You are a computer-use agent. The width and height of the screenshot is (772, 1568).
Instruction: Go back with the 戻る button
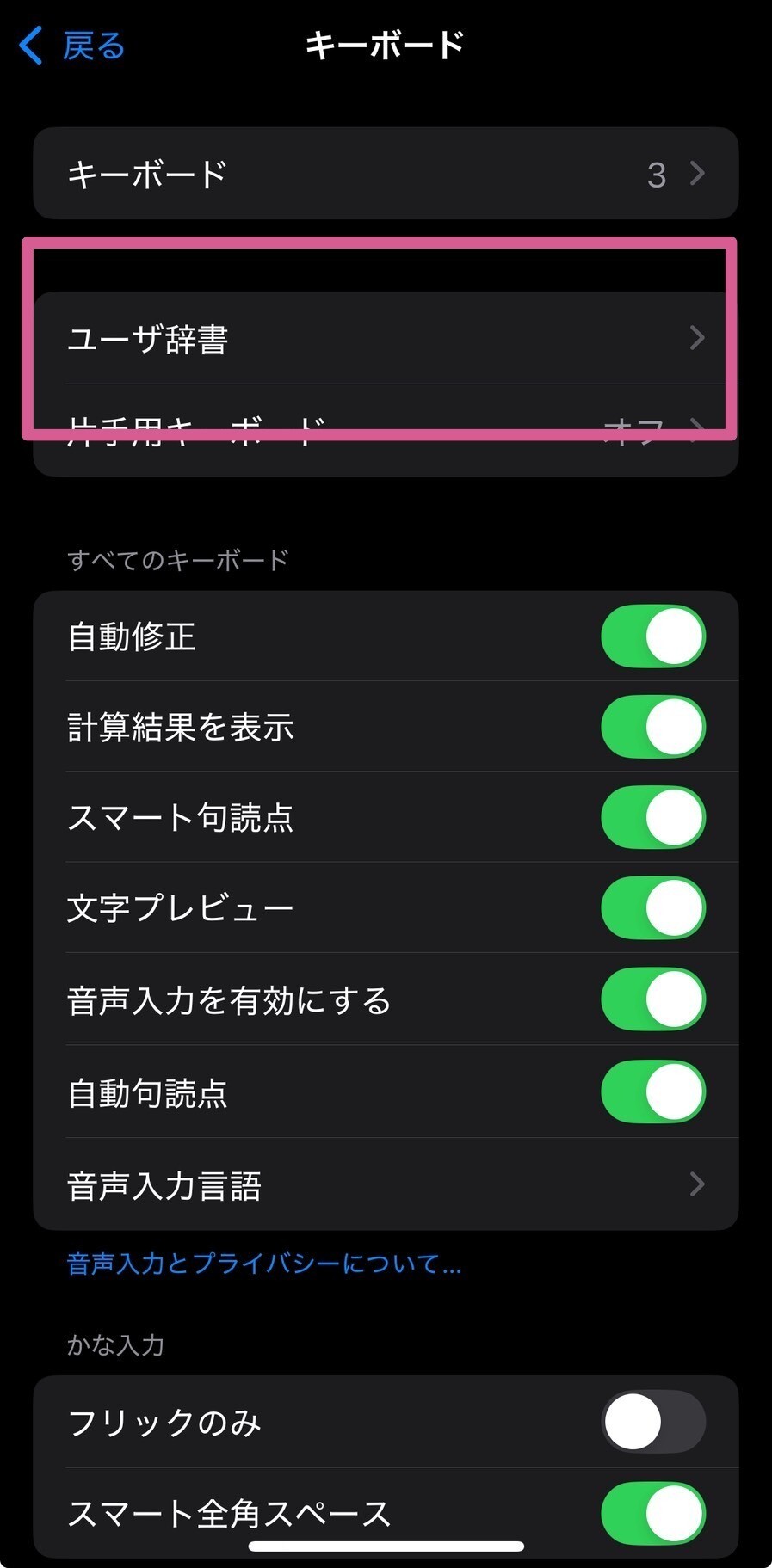pos(72,46)
